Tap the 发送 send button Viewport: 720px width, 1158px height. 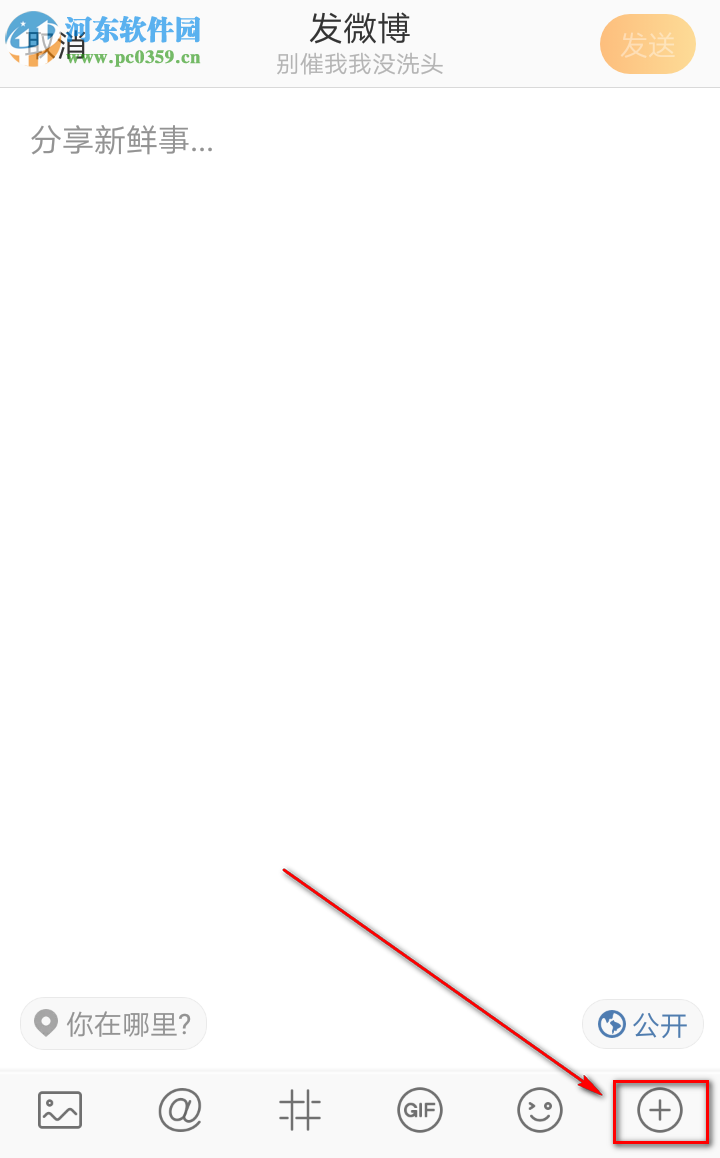coord(647,45)
